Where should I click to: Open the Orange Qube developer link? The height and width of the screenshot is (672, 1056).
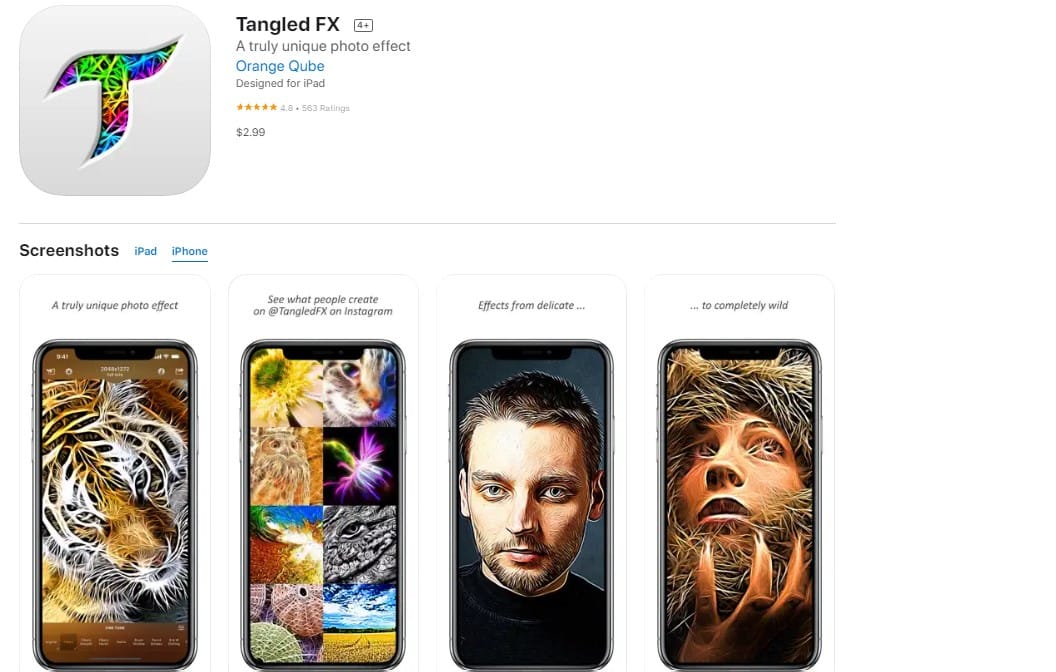click(279, 66)
